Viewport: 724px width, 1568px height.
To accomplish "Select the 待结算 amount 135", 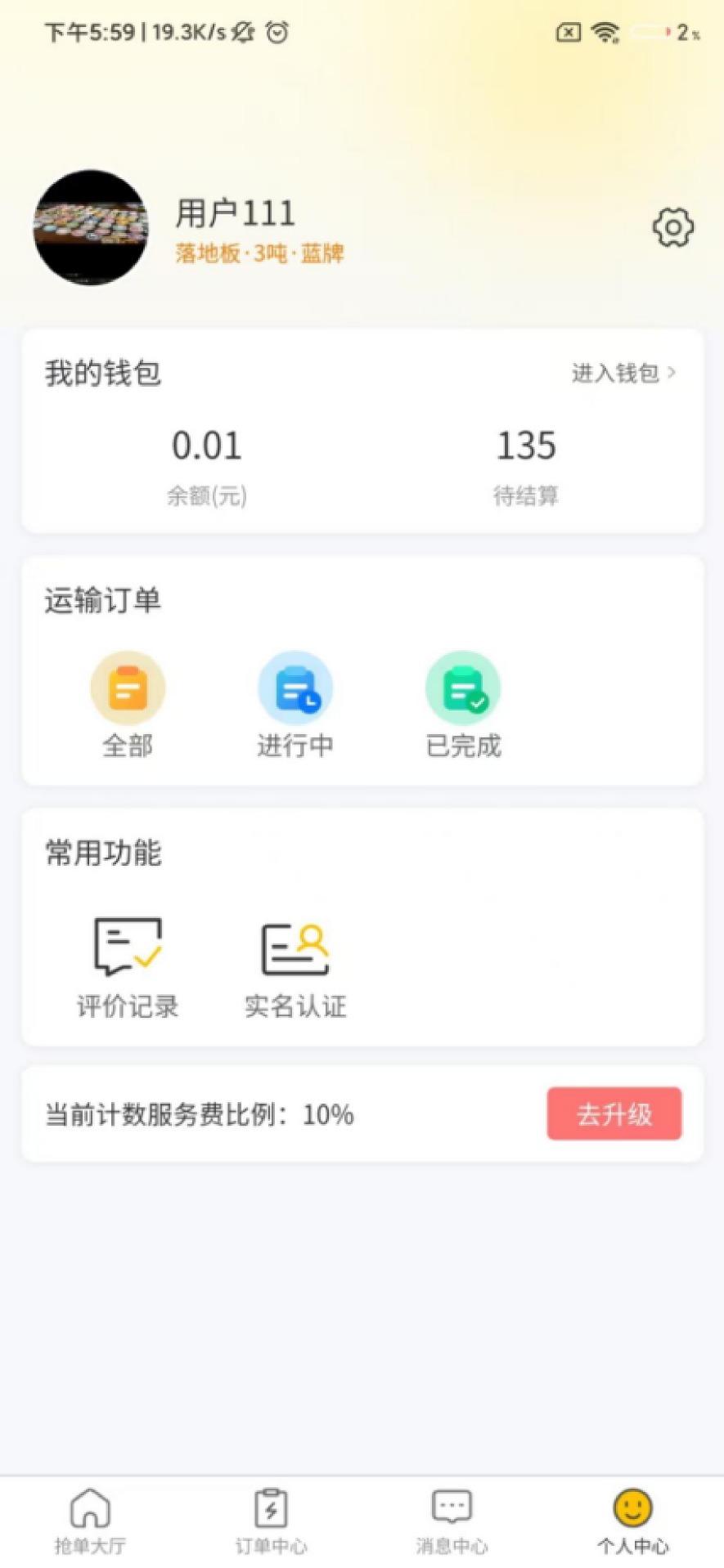I will pyautogui.click(x=526, y=446).
